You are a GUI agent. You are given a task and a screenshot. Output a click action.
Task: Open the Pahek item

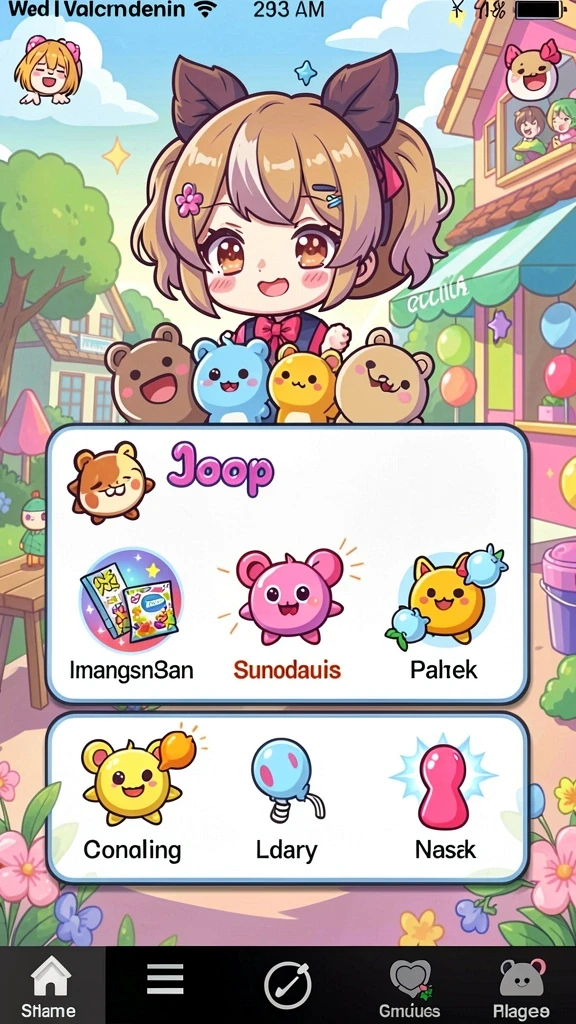click(x=444, y=616)
